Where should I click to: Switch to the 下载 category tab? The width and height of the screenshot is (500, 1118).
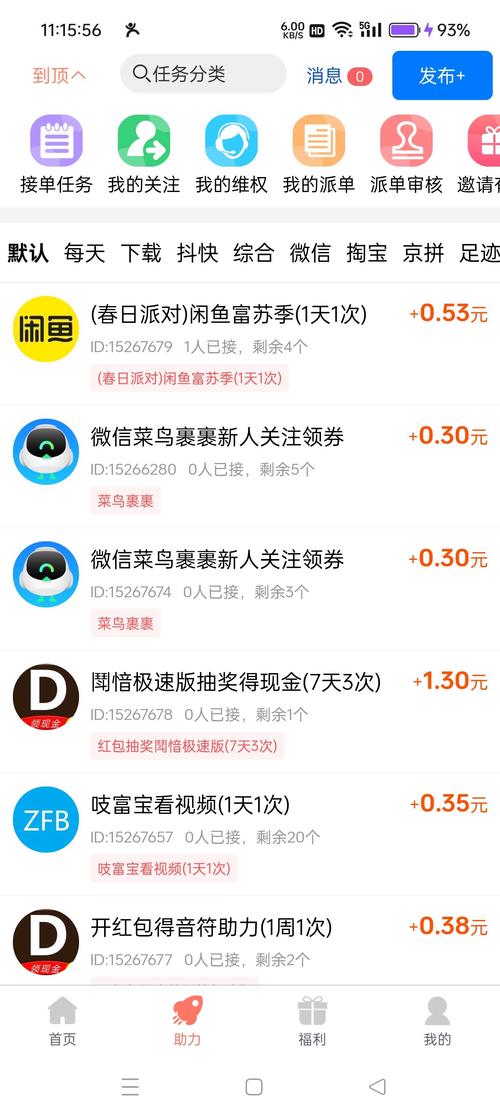(x=141, y=253)
